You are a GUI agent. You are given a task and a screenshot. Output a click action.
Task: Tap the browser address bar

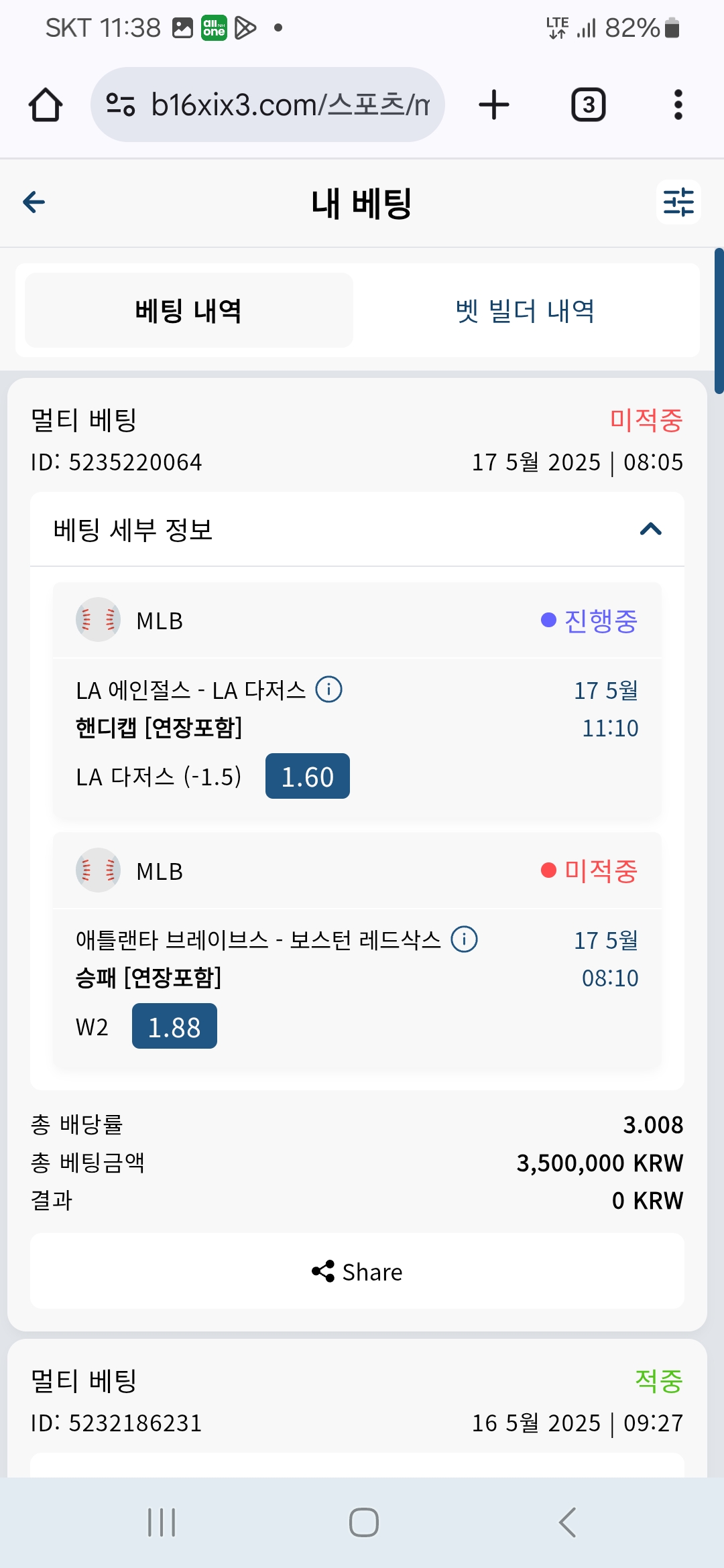(x=268, y=105)
